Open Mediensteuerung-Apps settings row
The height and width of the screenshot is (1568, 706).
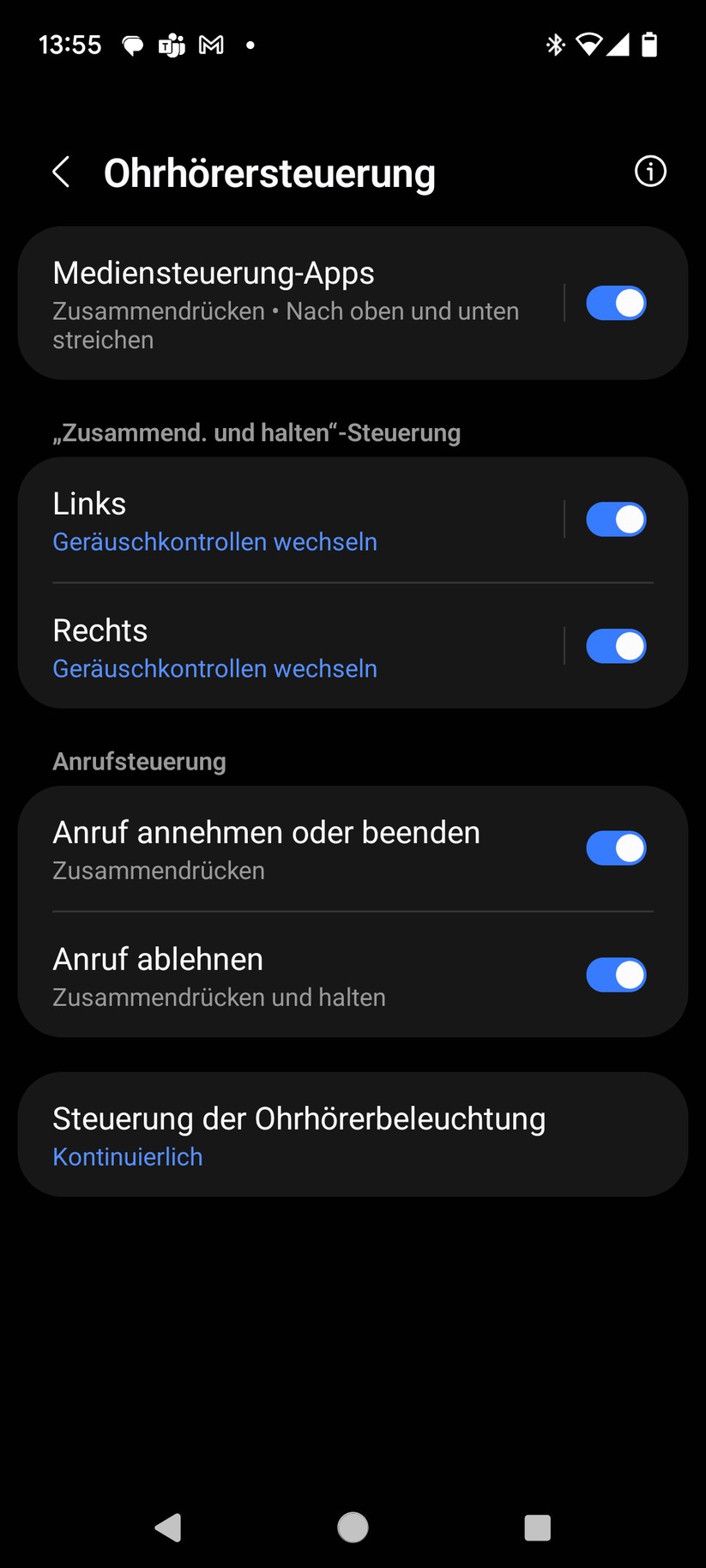(287, 304)
